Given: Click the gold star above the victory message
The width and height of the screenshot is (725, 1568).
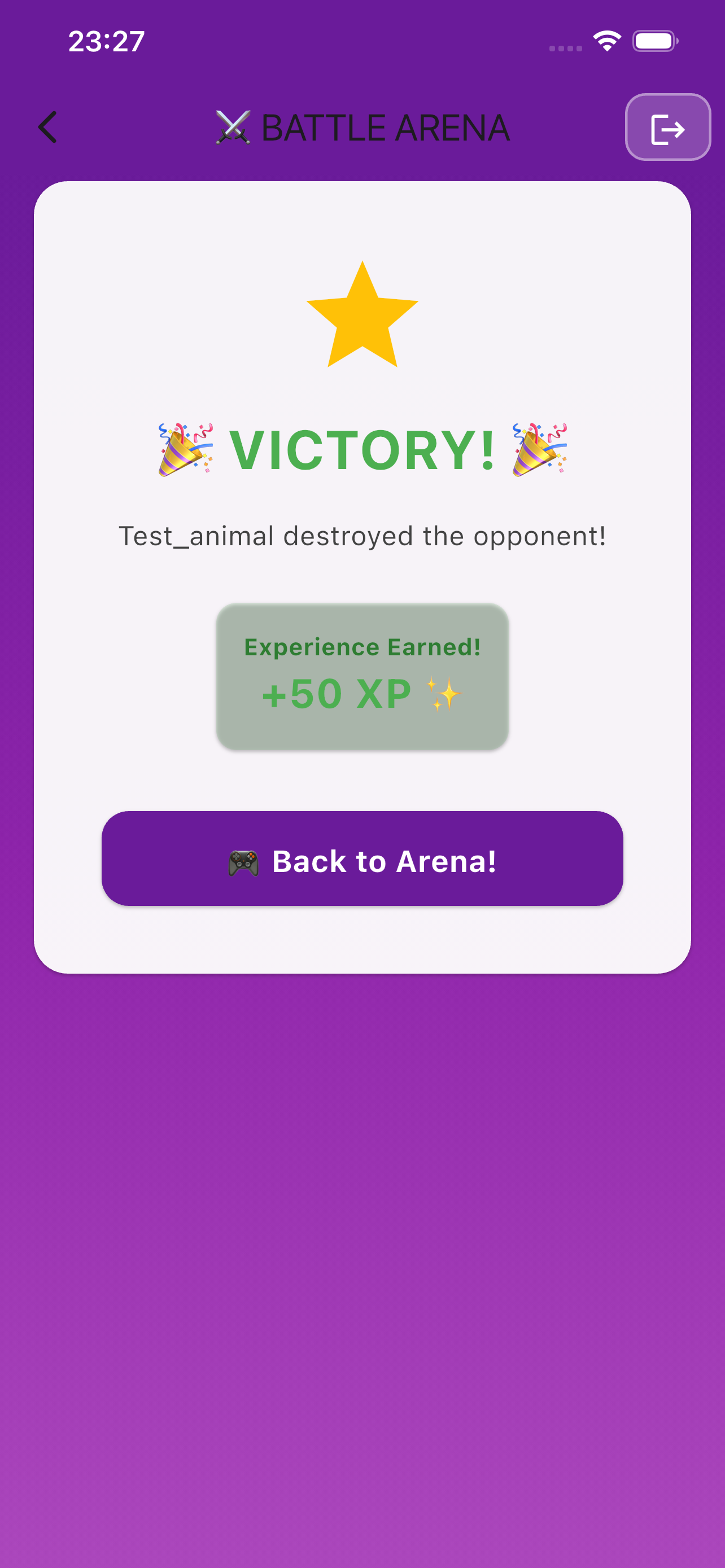Looking at the screenshot, I should [x=362, y=317].
